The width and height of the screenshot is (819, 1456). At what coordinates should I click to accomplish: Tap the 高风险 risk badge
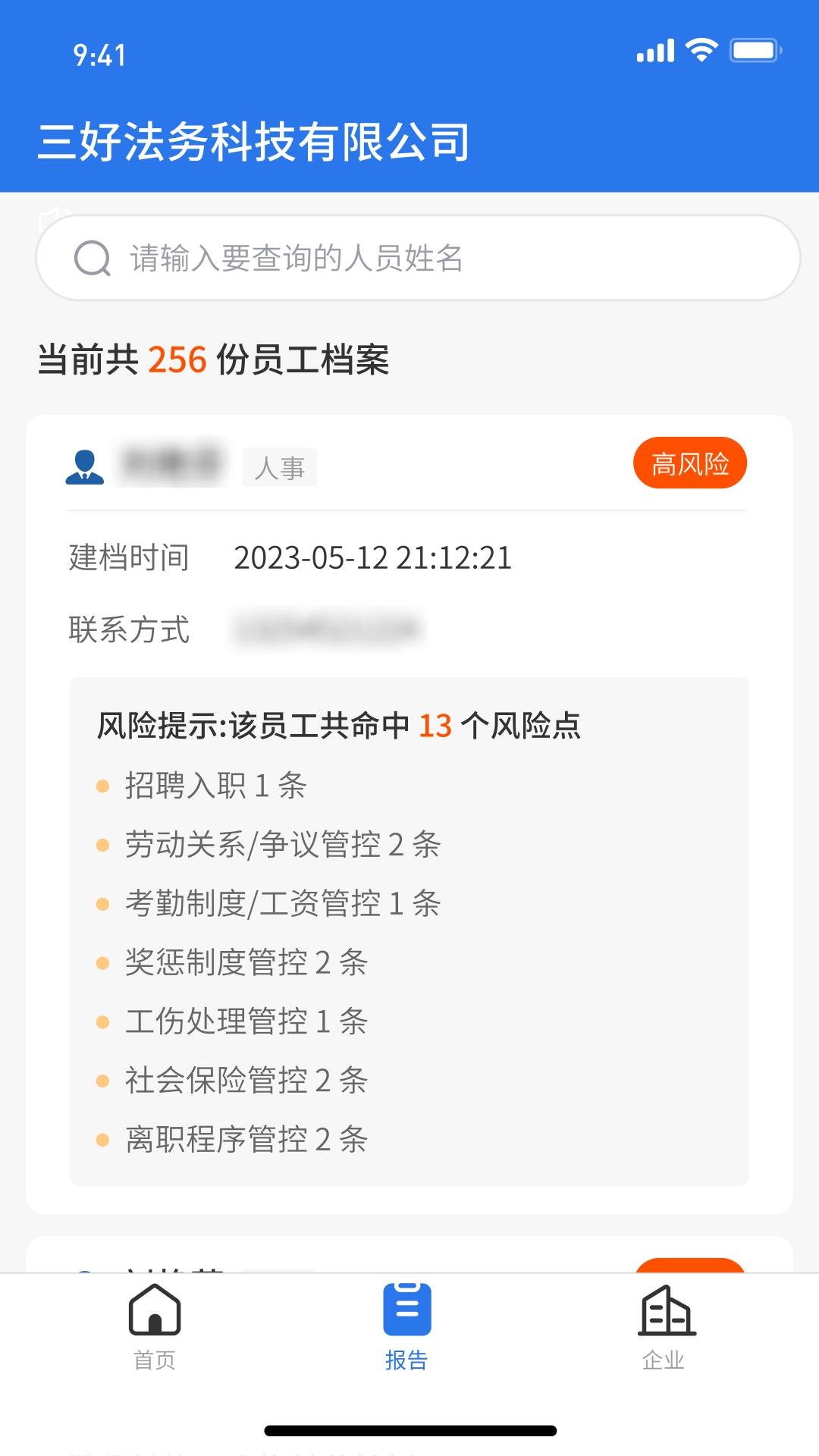(690, 463)
